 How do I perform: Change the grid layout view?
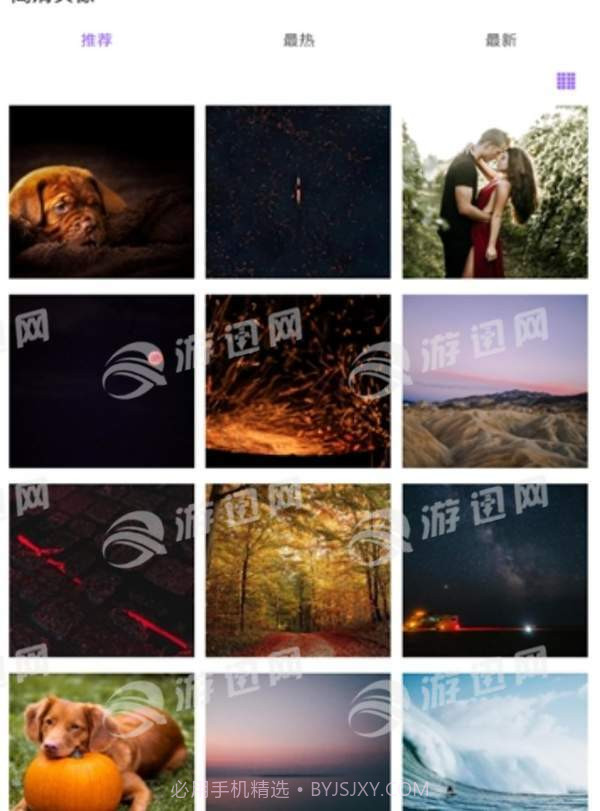(x=566, y=81)
